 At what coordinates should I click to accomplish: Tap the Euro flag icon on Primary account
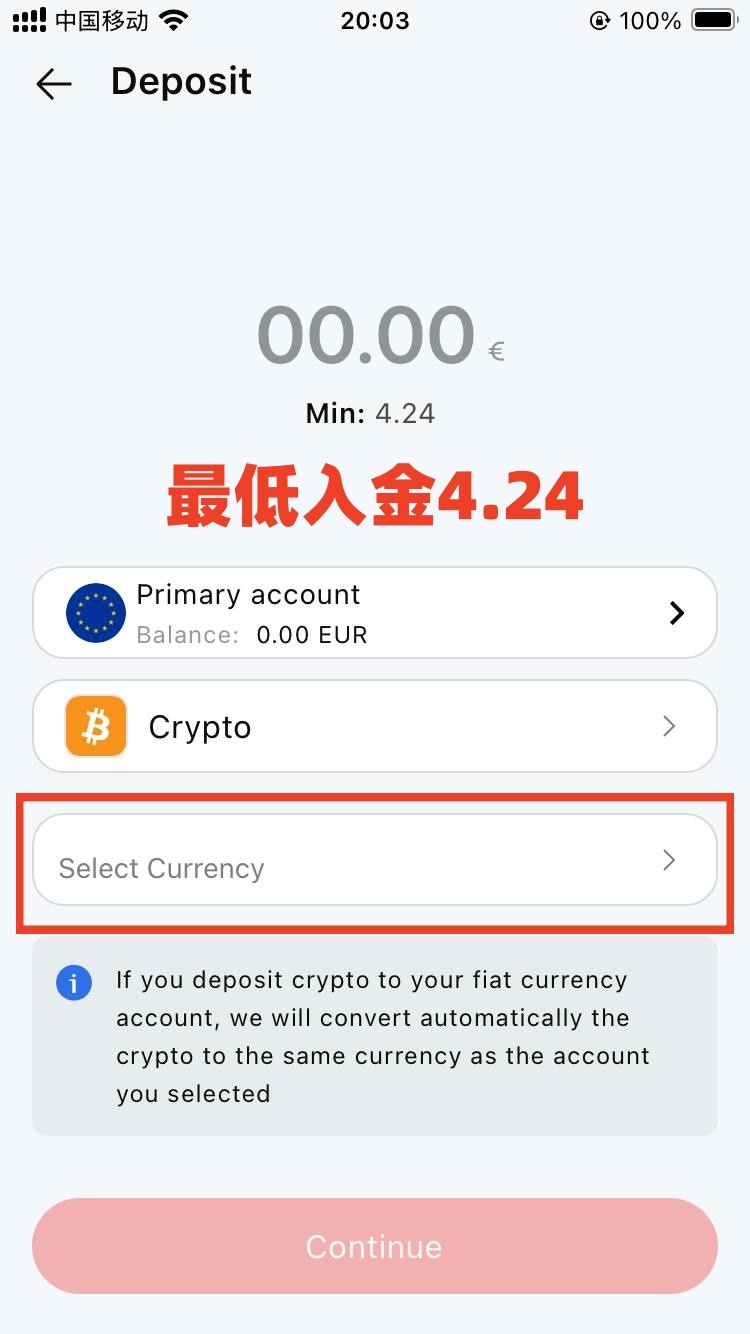point(95,612)
